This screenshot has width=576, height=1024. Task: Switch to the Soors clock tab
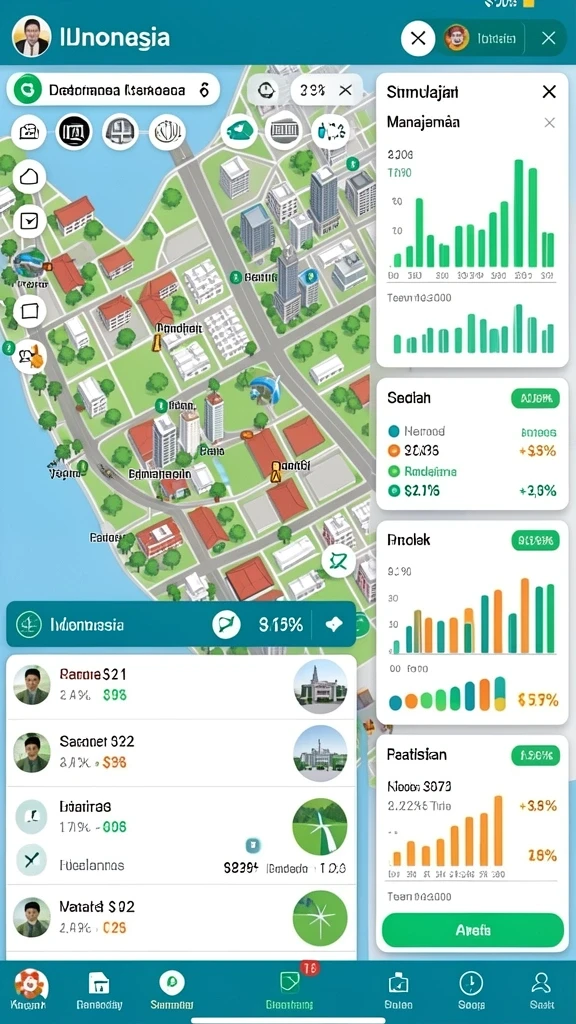tap(471, 990)
